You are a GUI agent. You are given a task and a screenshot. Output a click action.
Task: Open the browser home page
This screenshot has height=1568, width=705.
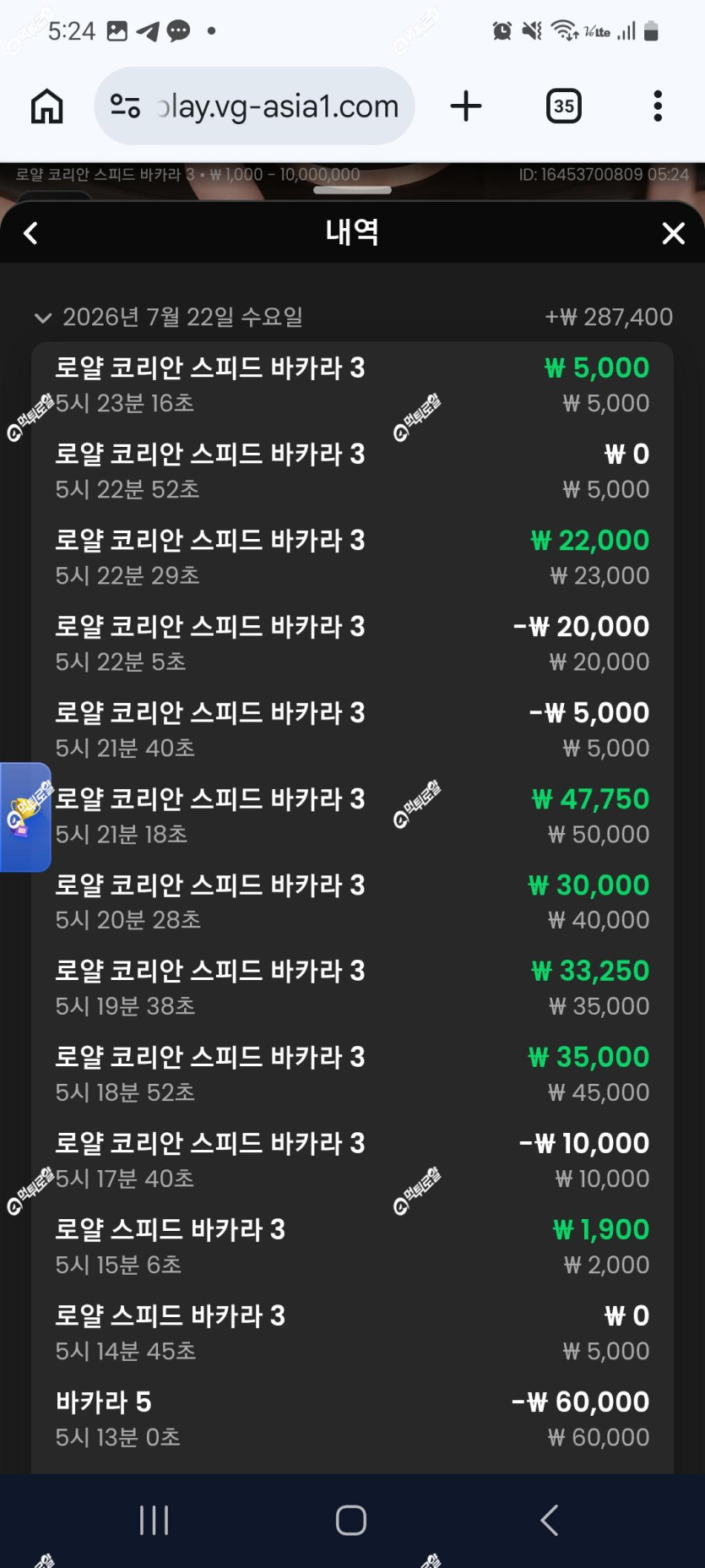point(47,106)
